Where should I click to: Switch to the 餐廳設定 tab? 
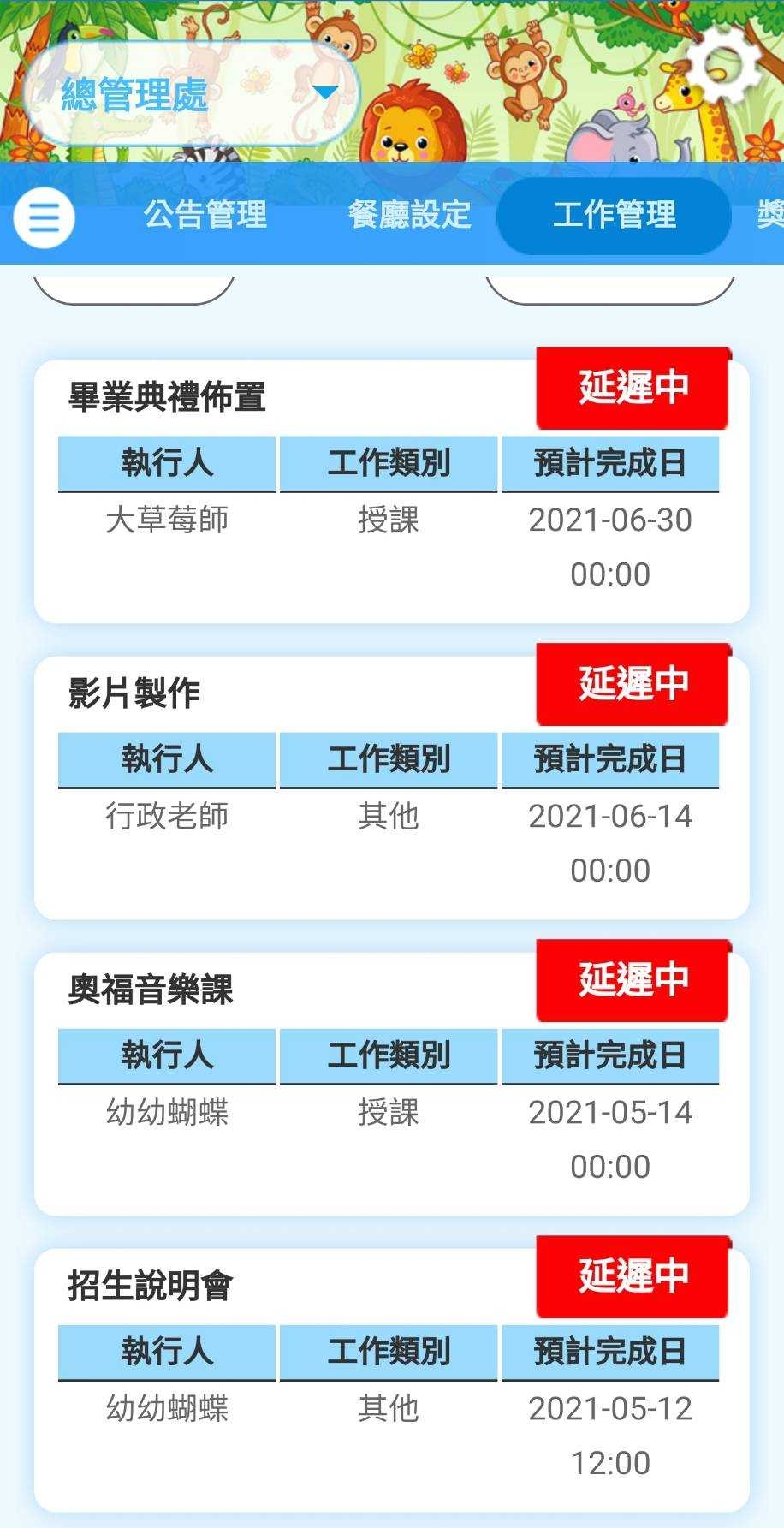coord(409,215)
